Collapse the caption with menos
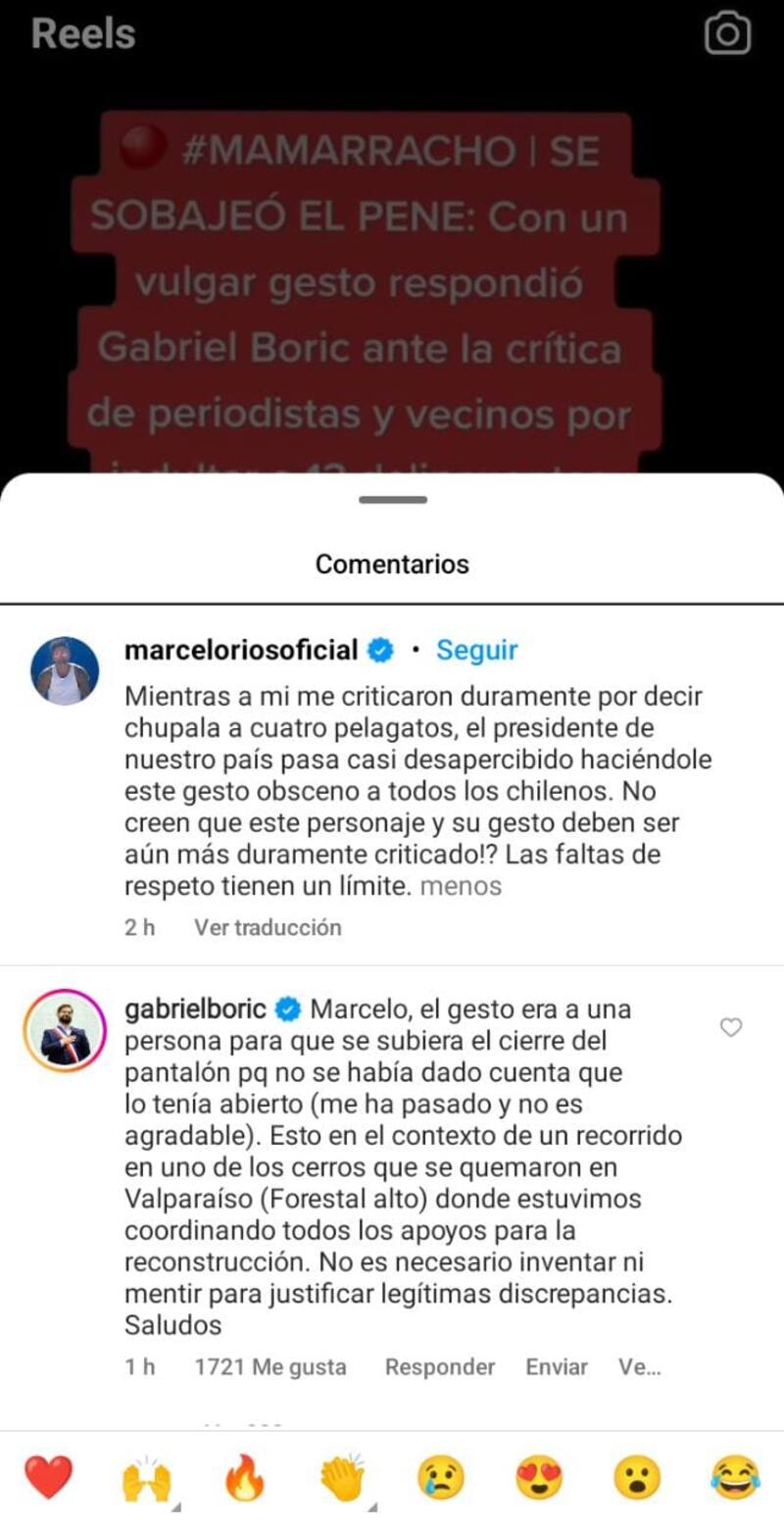This screenshot has width=784, height=1523. [460, 886]
